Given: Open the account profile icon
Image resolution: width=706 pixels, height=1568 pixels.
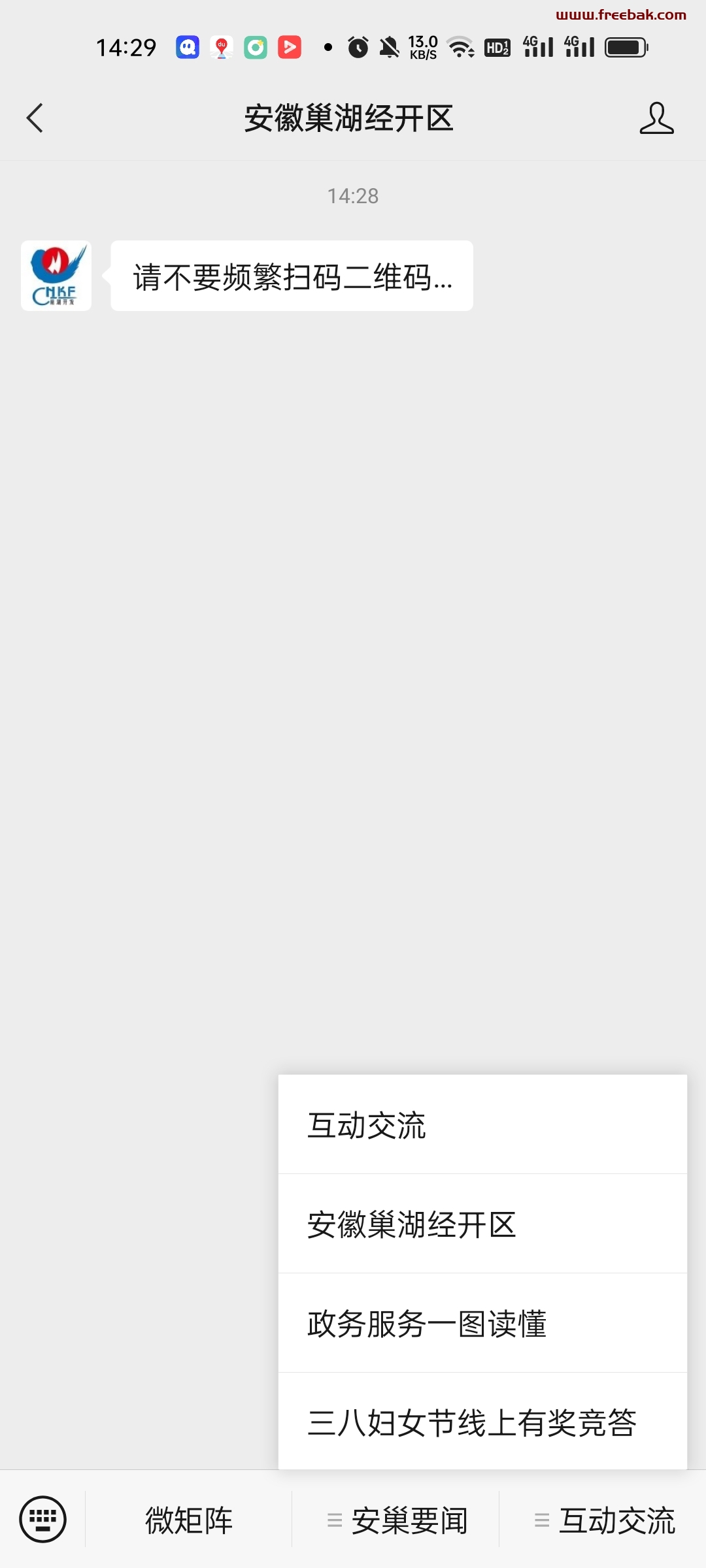Looking at the screenshot, I should [x=656, y=118].
